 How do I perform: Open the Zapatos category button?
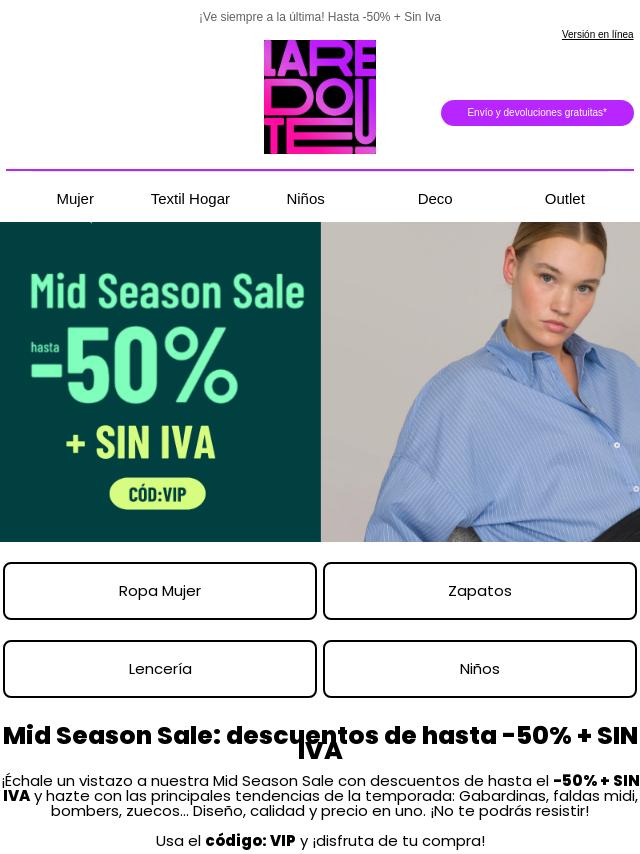coord(480,591)
